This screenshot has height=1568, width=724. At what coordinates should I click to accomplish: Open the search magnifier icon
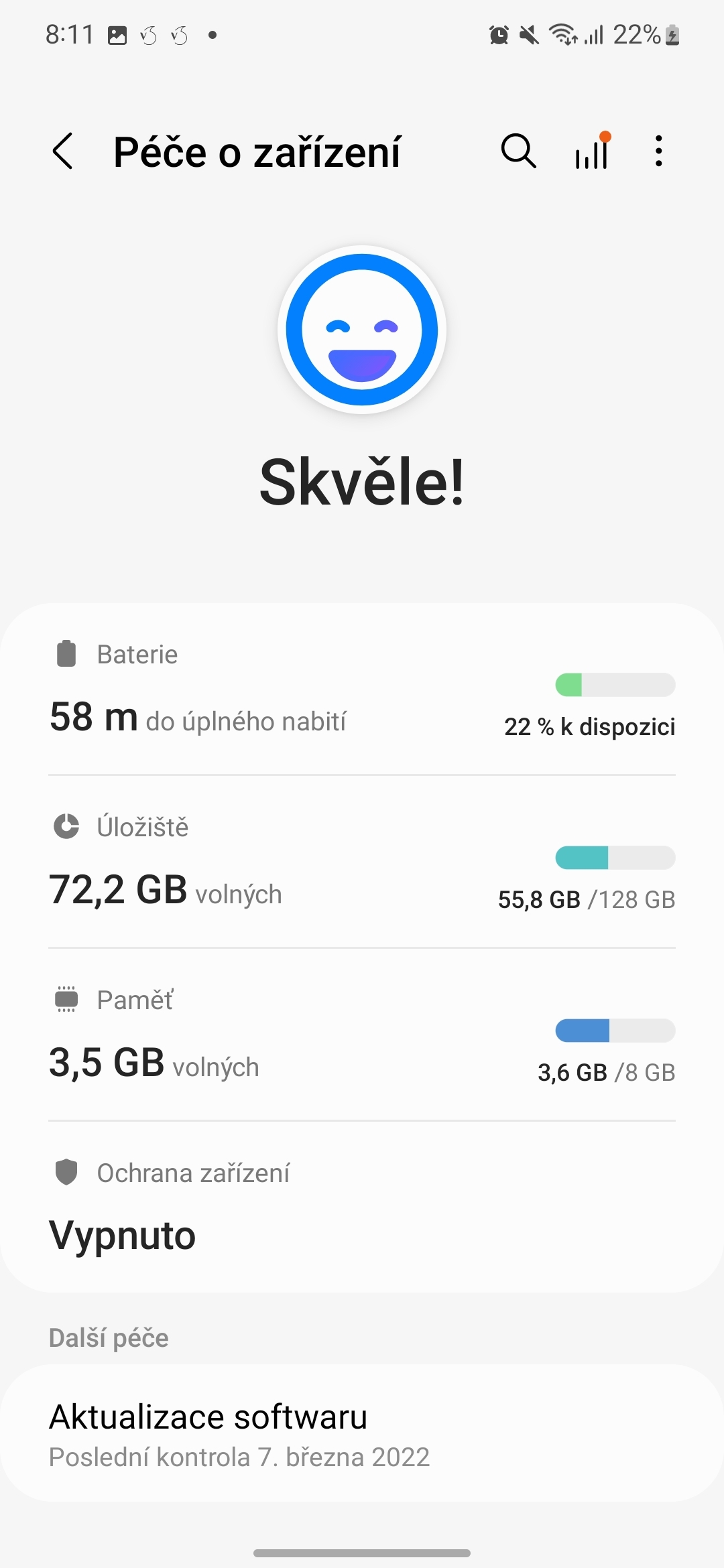(518, 151)
